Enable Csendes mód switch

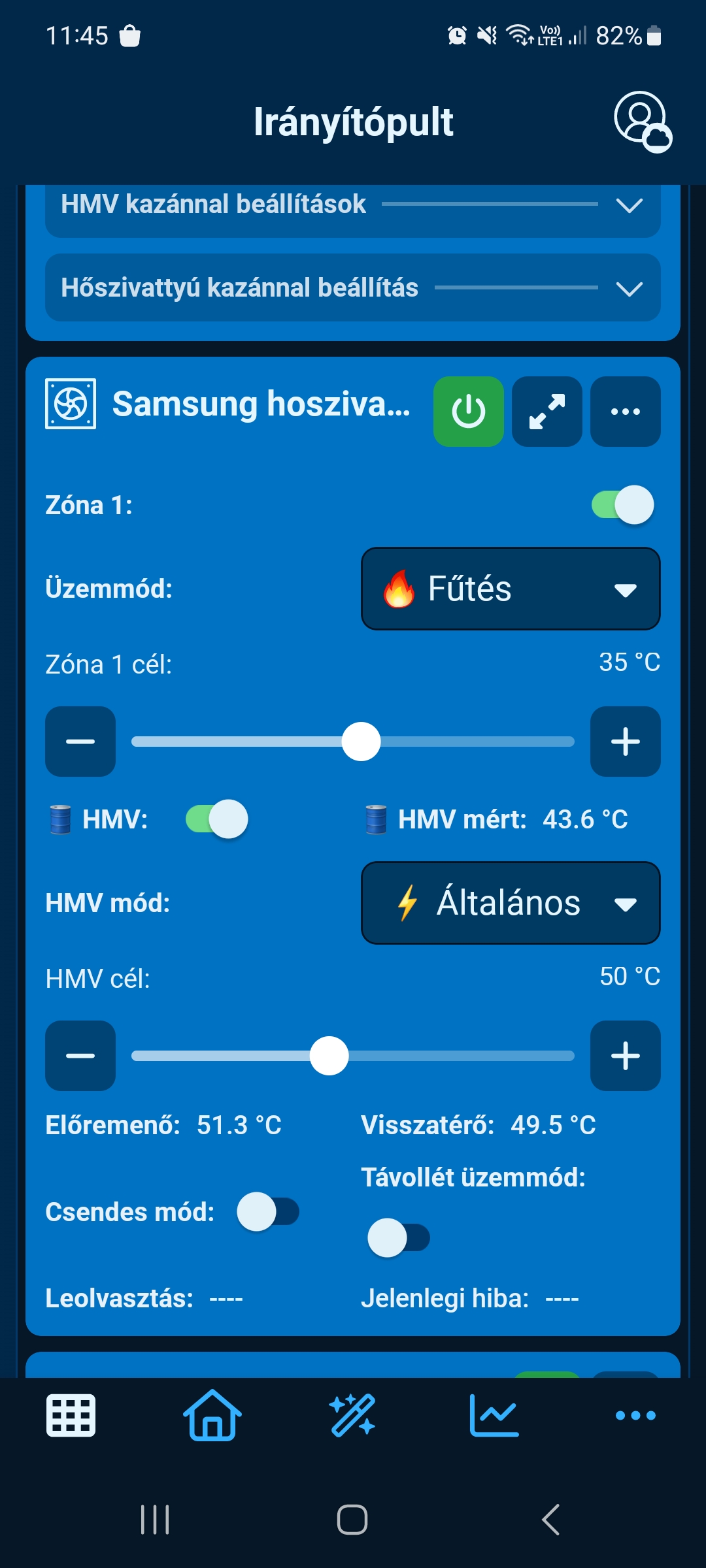[268, 1212]
